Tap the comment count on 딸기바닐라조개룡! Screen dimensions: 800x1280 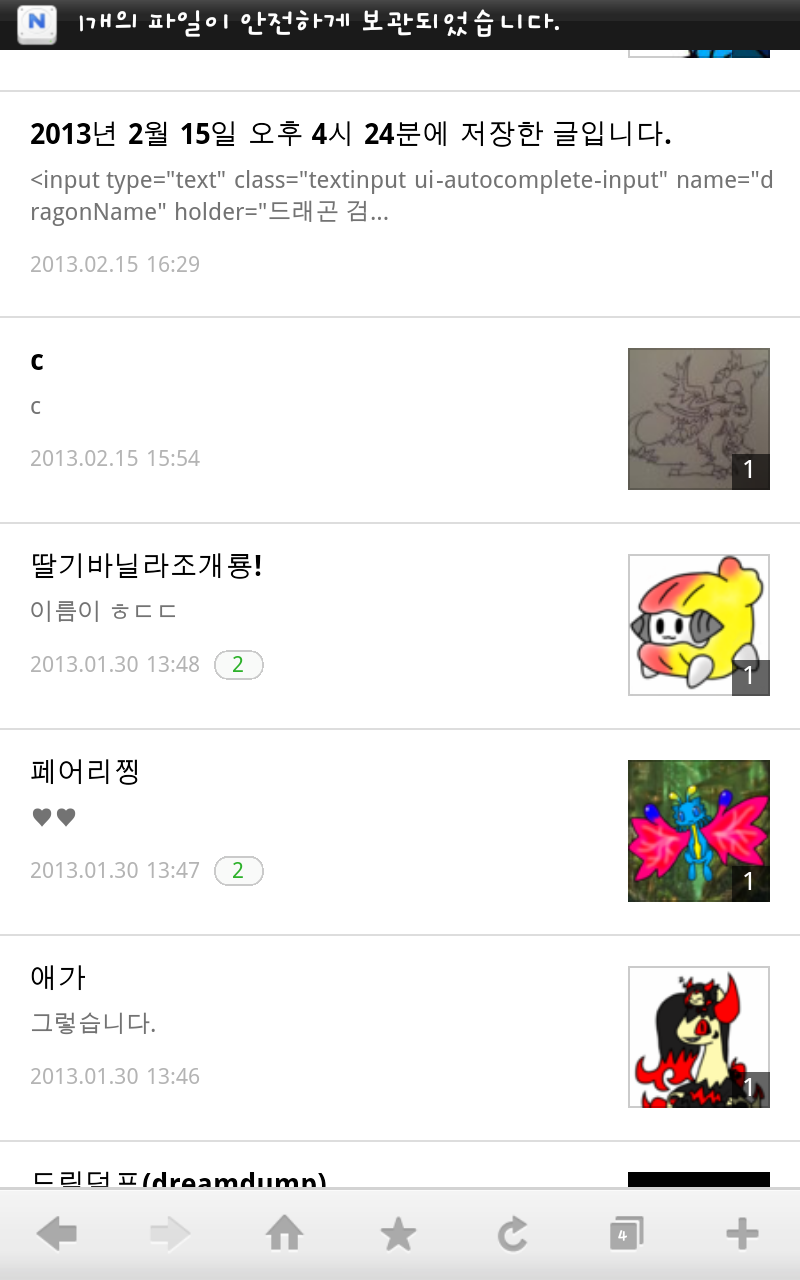tap(239, 664)
